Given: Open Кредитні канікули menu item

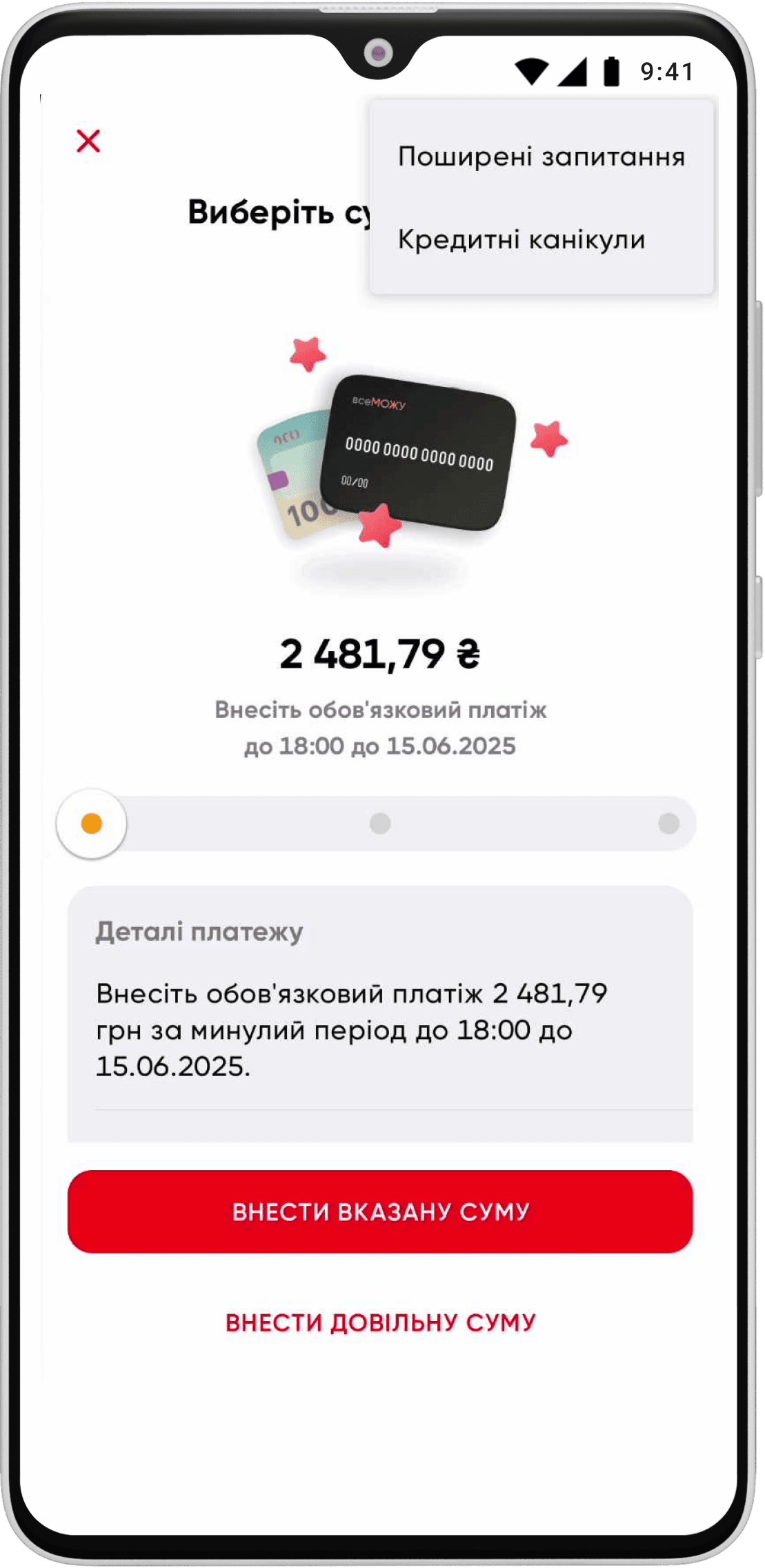Looking at the screenshot, I should (x=521, y=240).
